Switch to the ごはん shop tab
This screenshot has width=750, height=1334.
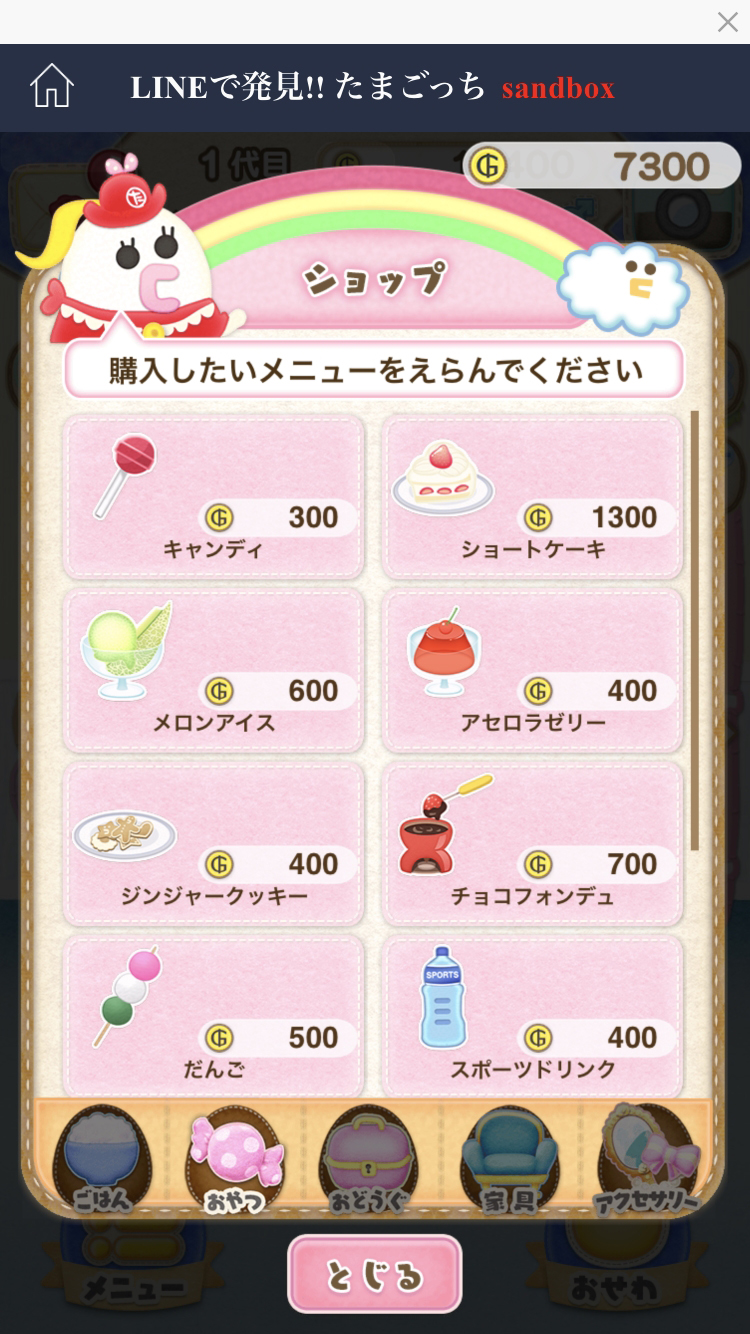pyautogui.click(x=102, y=1158)
